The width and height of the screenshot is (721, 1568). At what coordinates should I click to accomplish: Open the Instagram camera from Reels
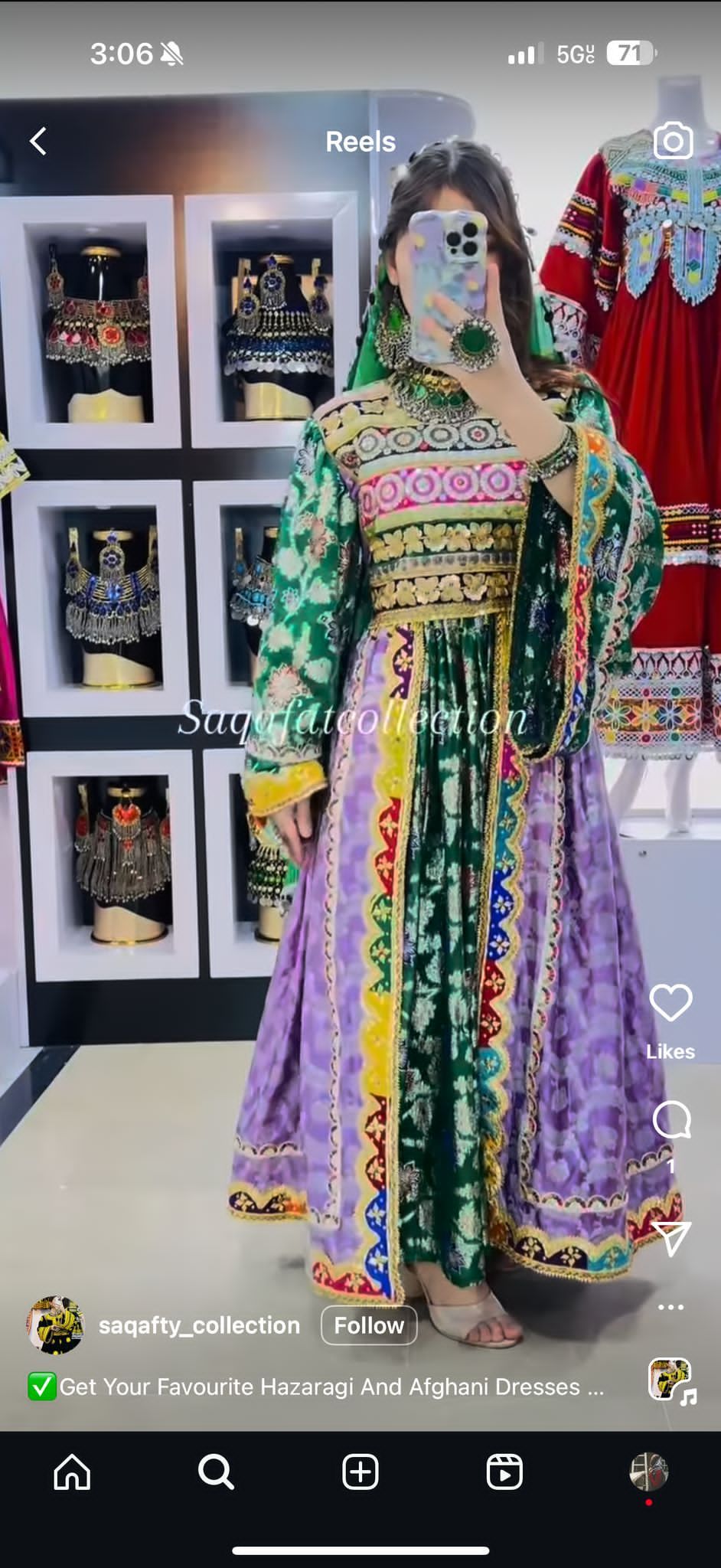pyautogui.click(x=673, y=141)
